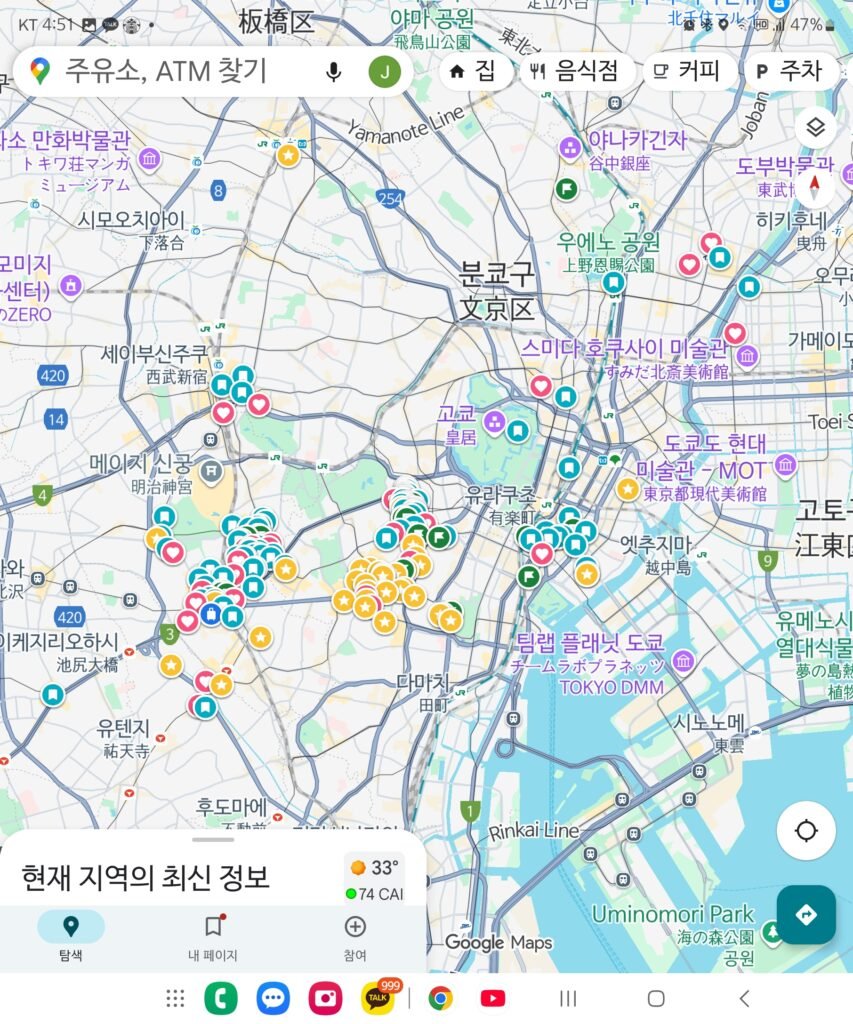The height and width of the screenshot is (1024, 853).
Task: Find 주차 with the parking chip
Action: 788,71
